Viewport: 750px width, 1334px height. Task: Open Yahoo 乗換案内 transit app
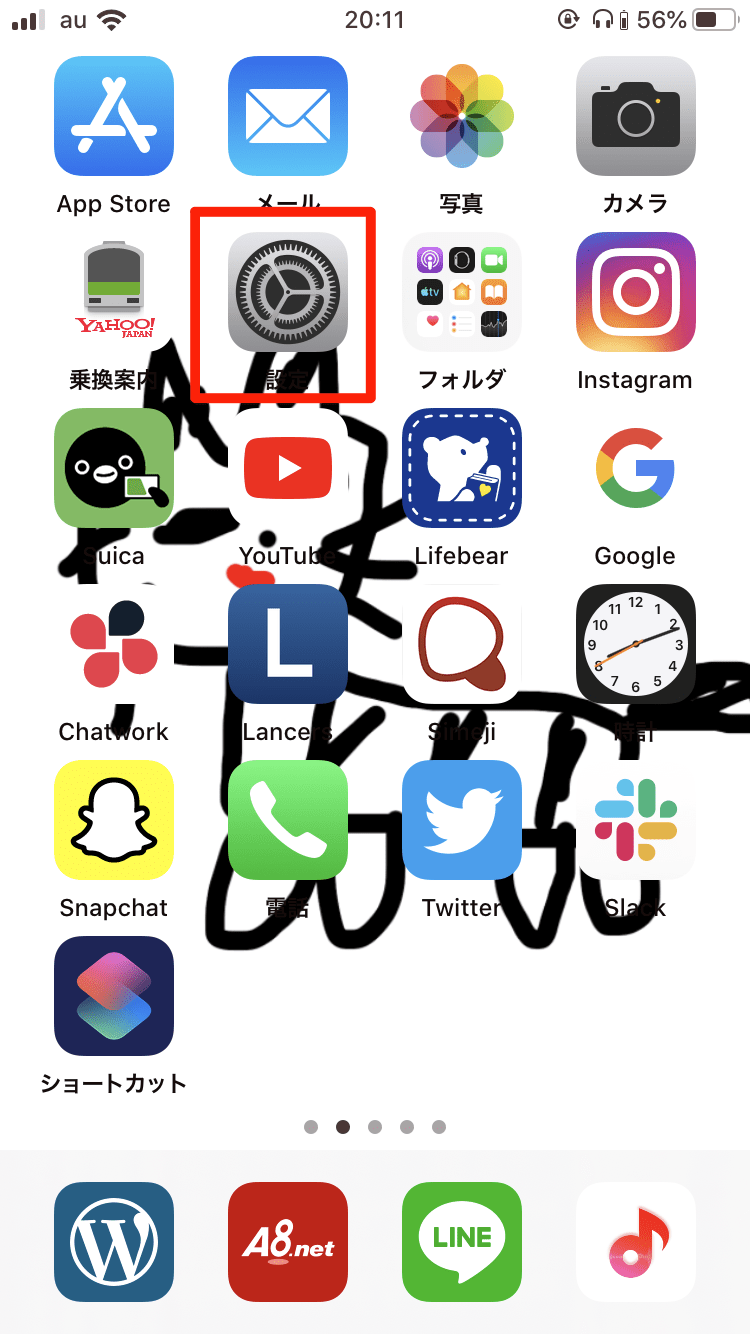[x=114, y=292]
